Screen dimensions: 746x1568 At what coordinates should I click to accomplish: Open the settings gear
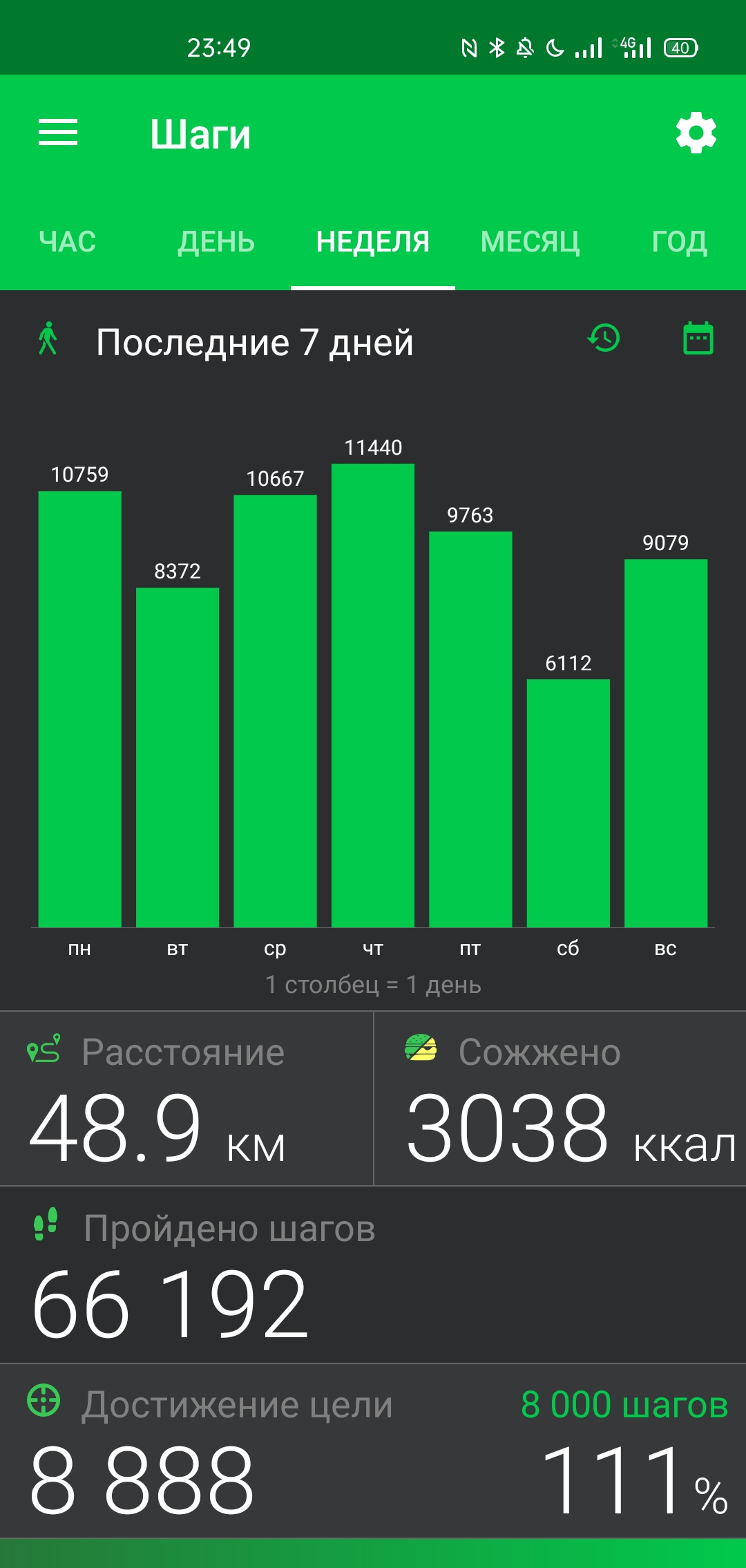[x=696, y=133]
